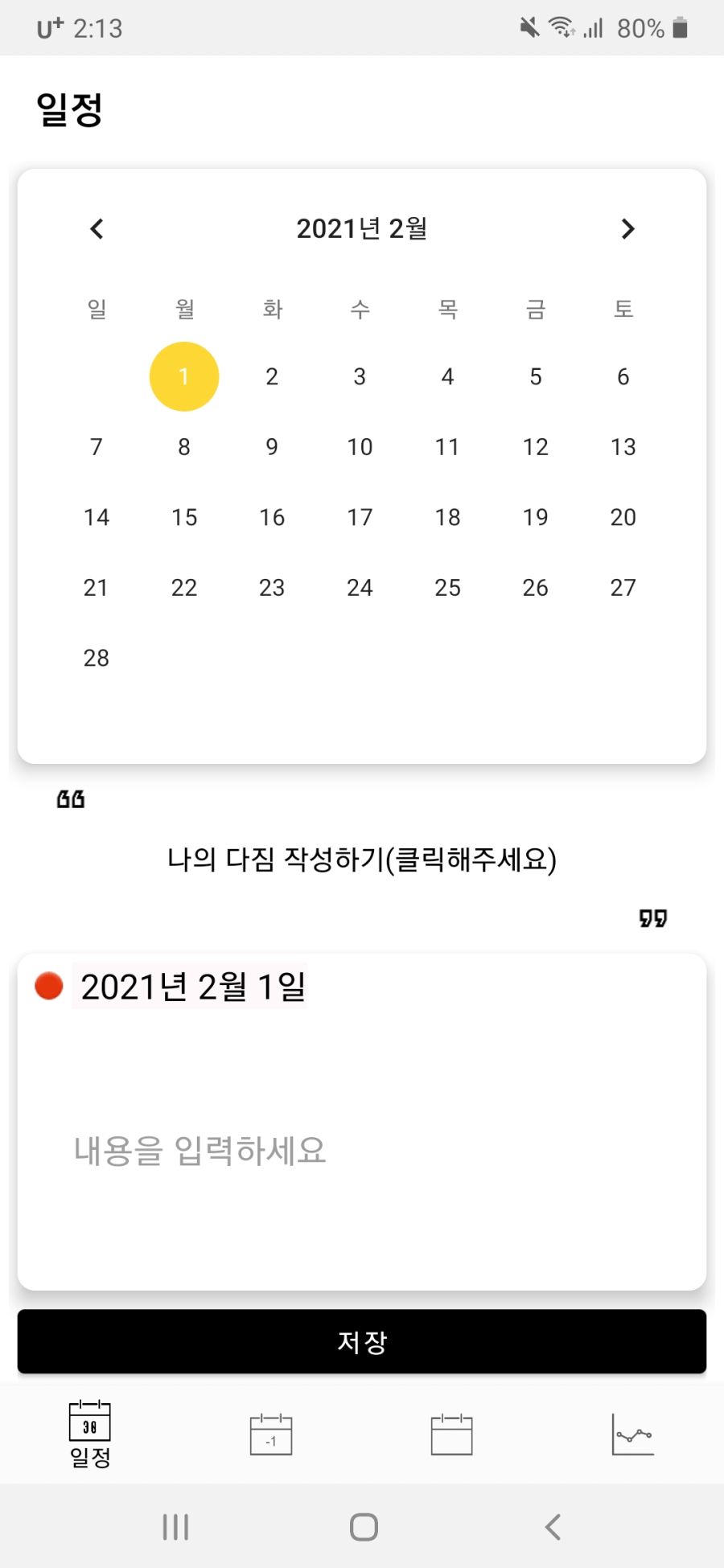Screen dimensions: 724x1568
Task: Click the highlighted date 1 circle
Action: pos(183,376)
